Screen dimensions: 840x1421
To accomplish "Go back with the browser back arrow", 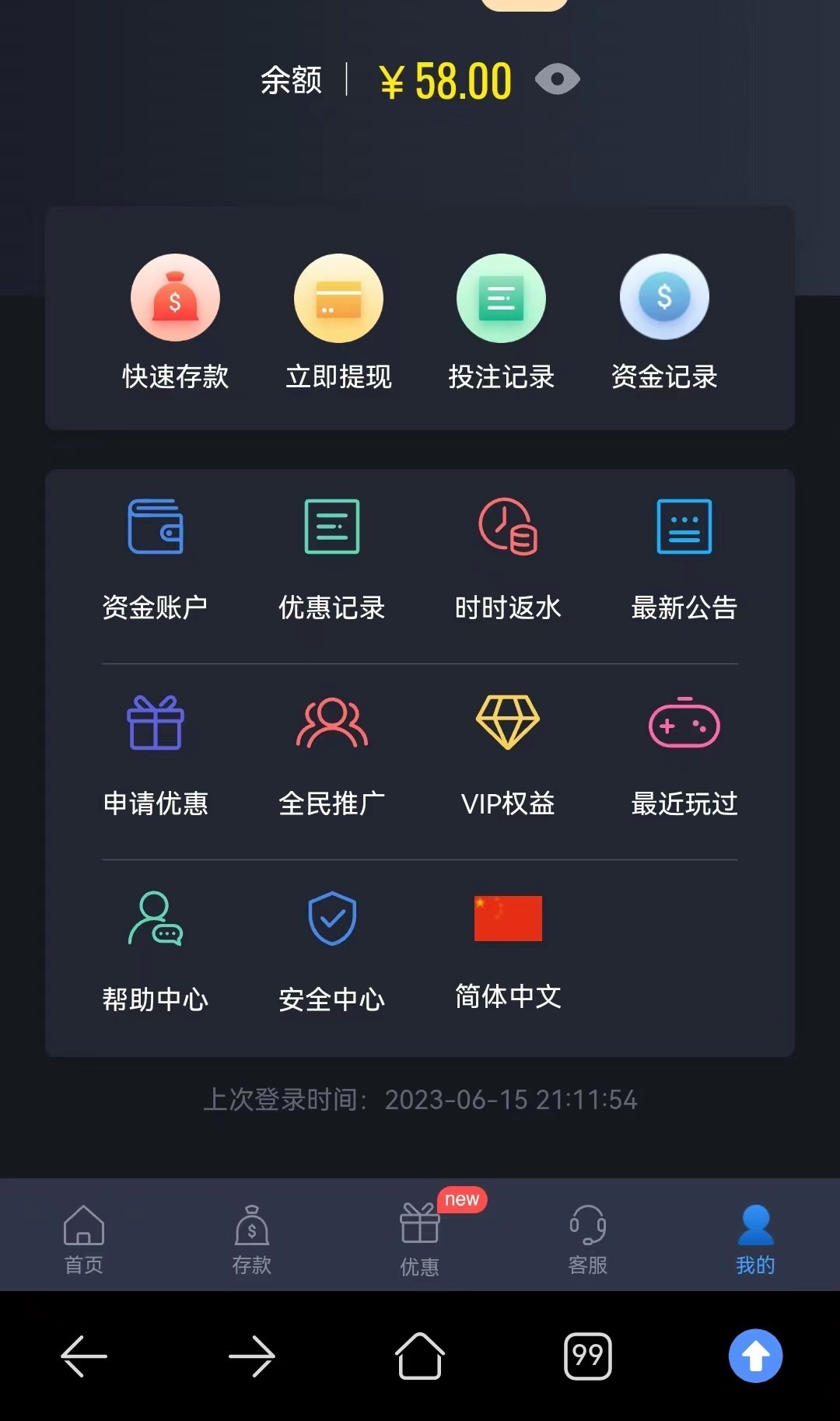I will click(x=83, y=1356).
